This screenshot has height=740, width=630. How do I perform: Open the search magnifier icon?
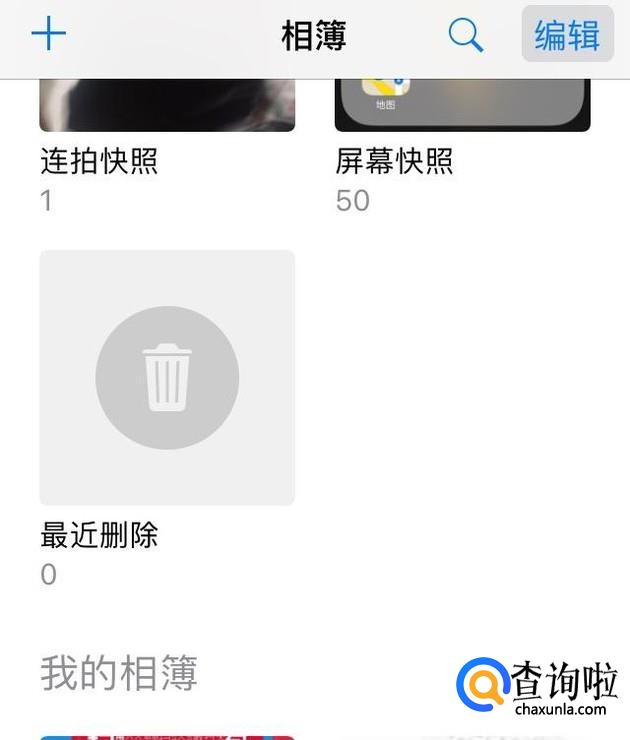point(465,36)
